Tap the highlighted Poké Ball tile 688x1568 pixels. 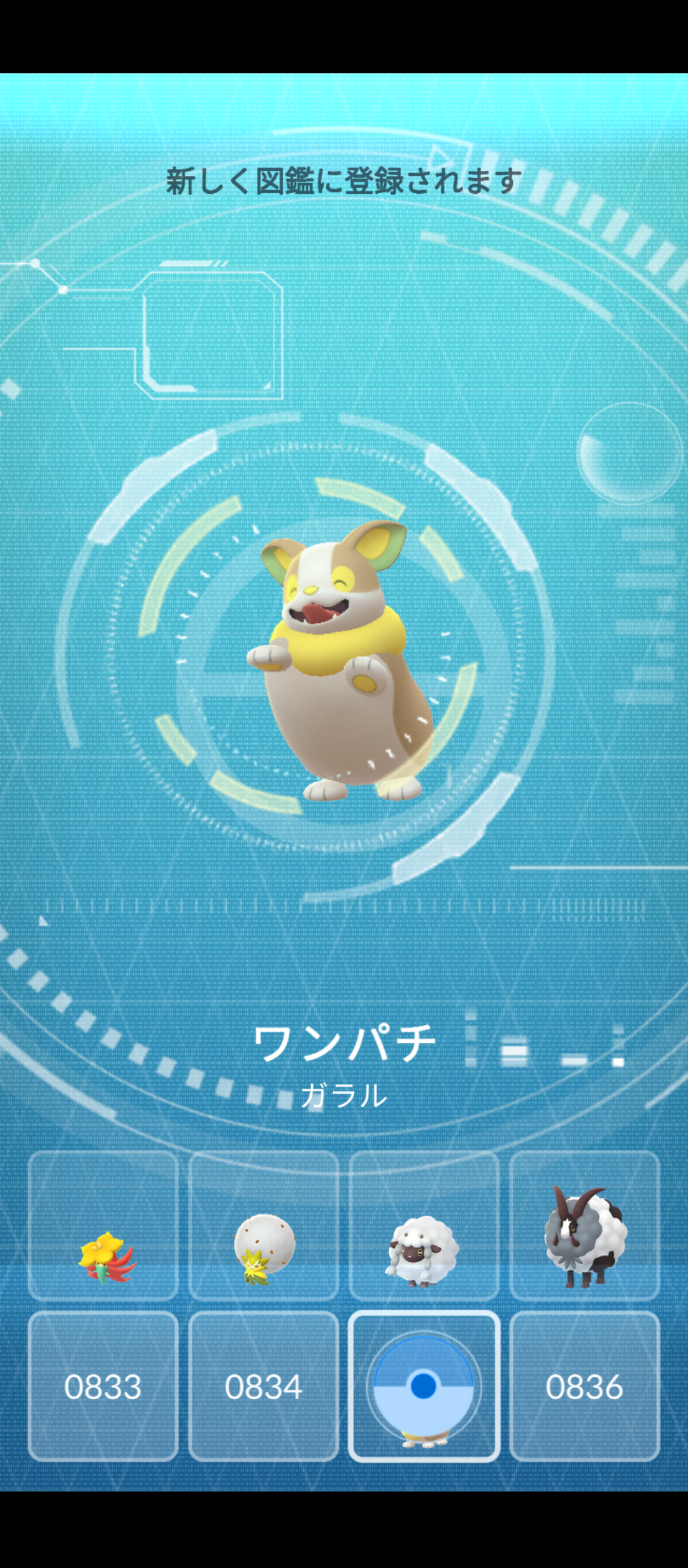point(424,1386)
